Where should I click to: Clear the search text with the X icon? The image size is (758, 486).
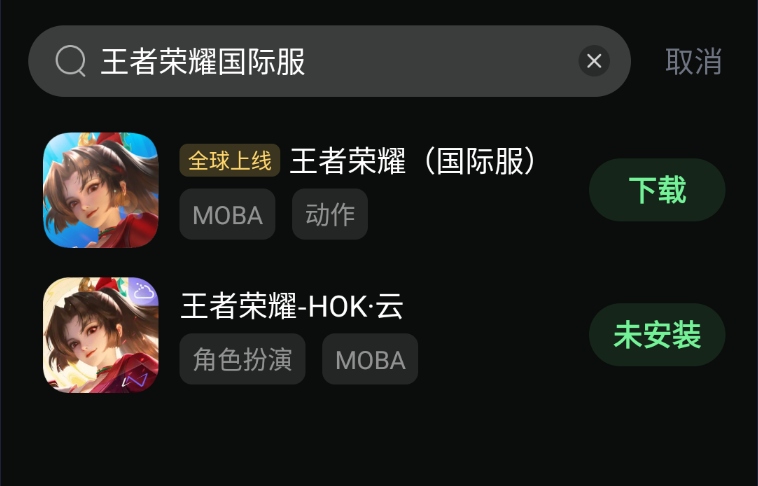click(594, 62)
